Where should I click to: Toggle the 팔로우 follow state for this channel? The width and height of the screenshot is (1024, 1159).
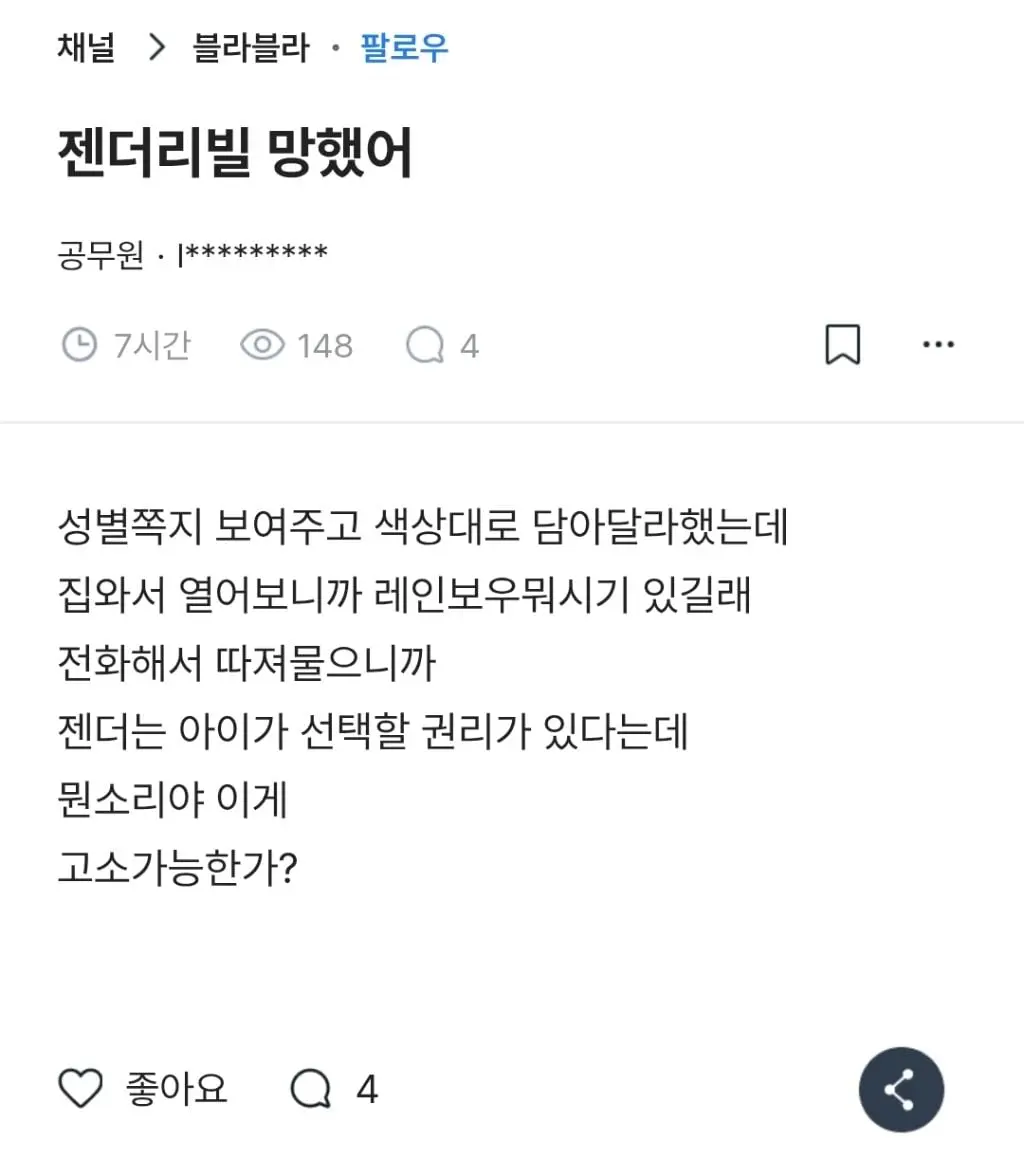tap(404, 47)
